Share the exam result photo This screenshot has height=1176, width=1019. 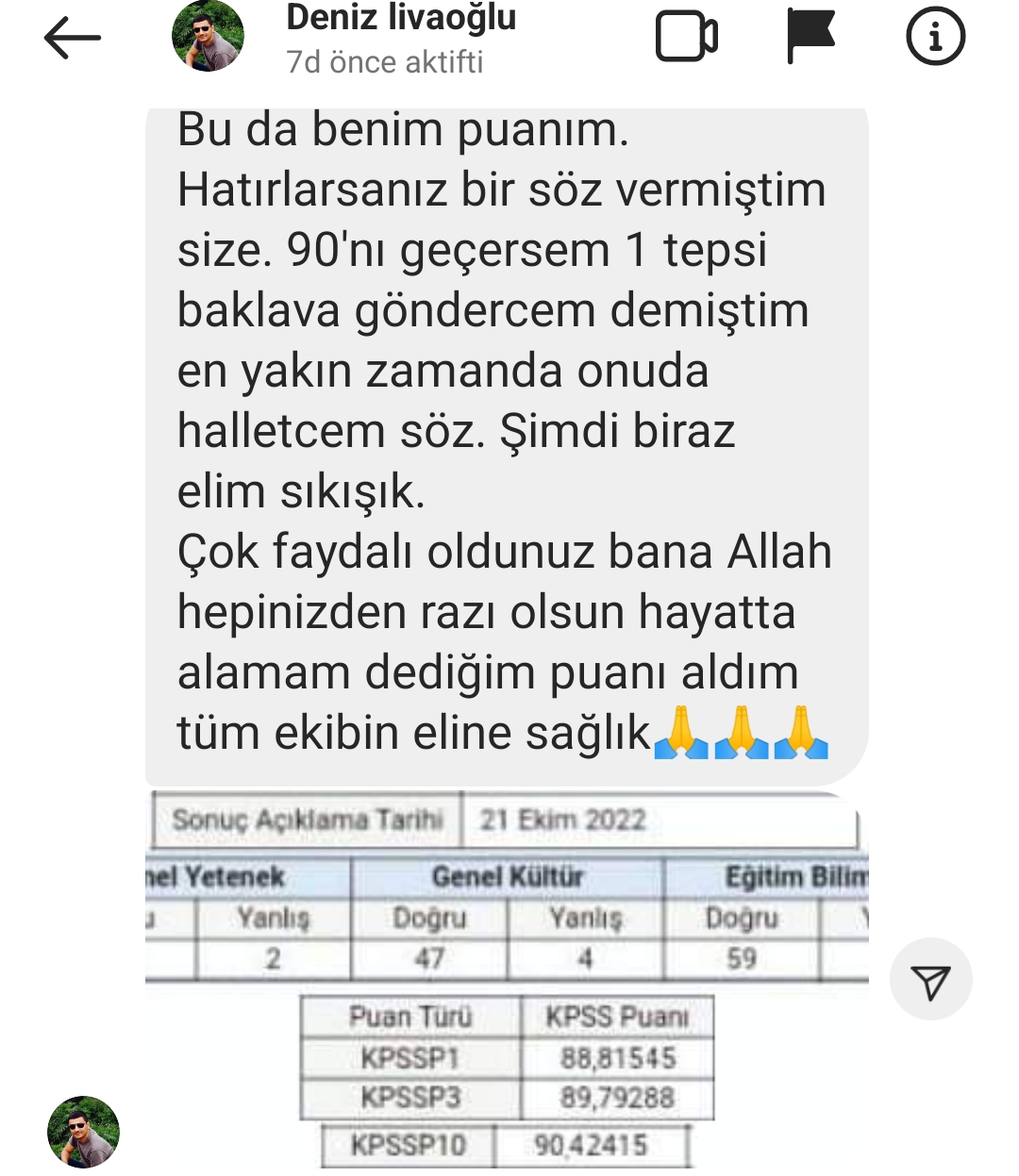[930, 979]
